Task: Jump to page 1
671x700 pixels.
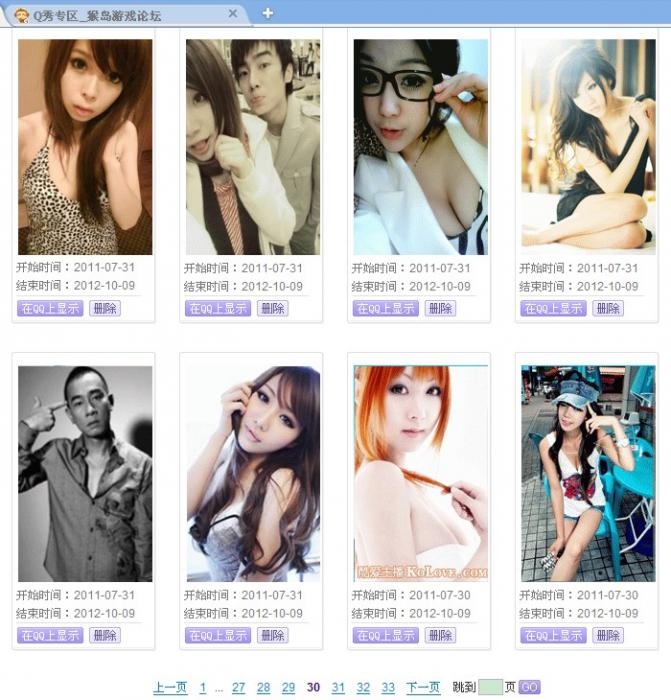Action: (203, 688)
